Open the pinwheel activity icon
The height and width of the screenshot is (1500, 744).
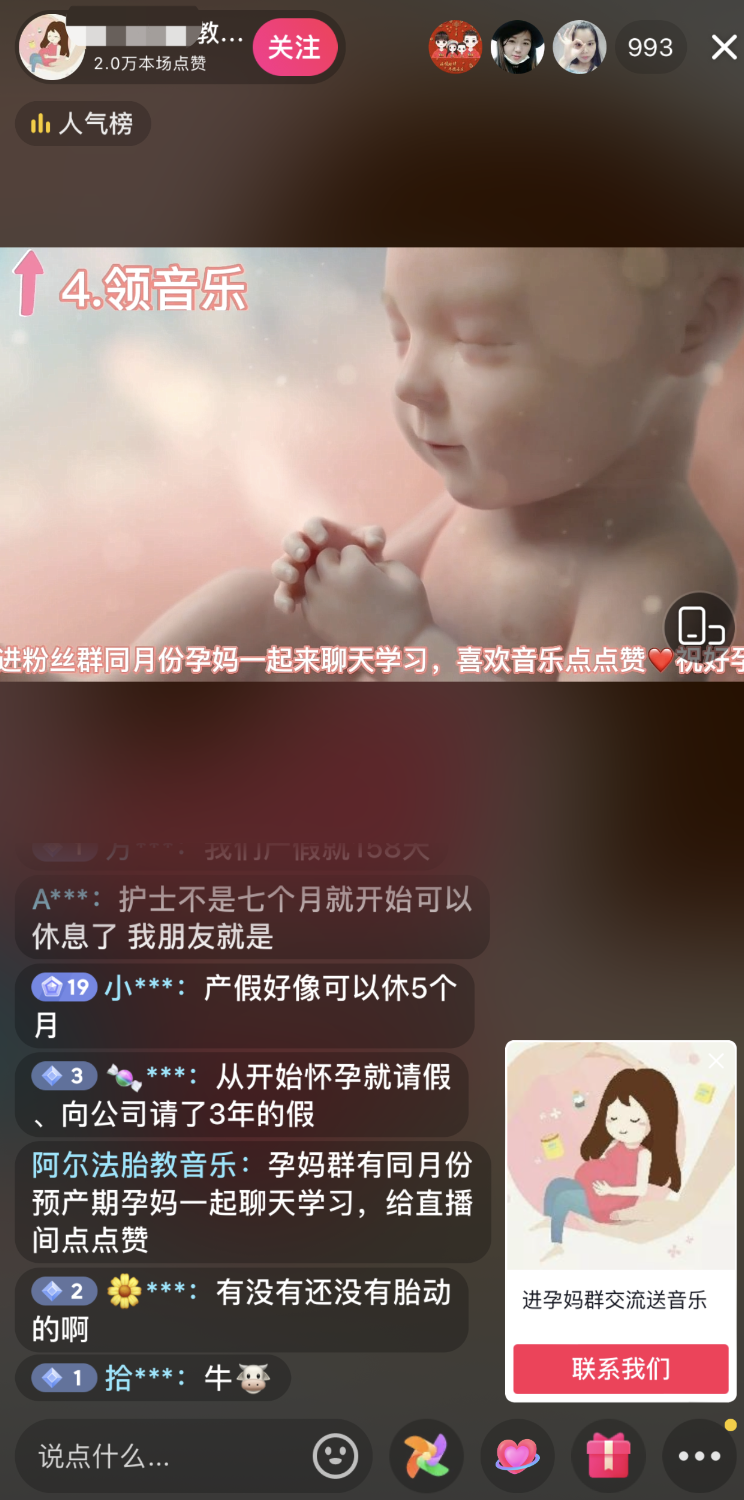click(x=427, y=1456)
